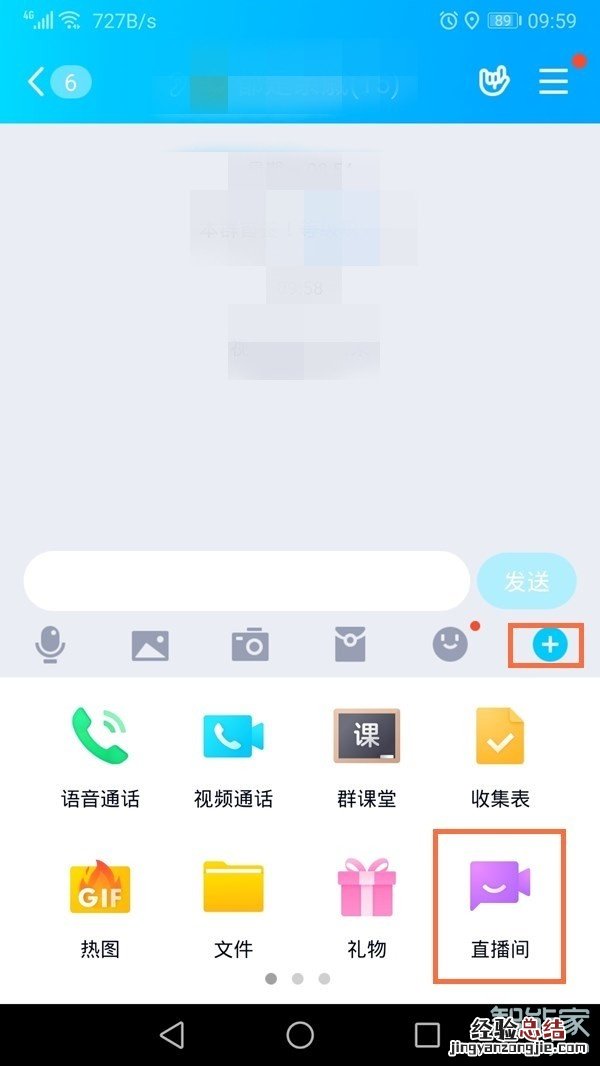Open the camera to take photo
Viewport: 600px width, 1066px height.
click(250, 646)
